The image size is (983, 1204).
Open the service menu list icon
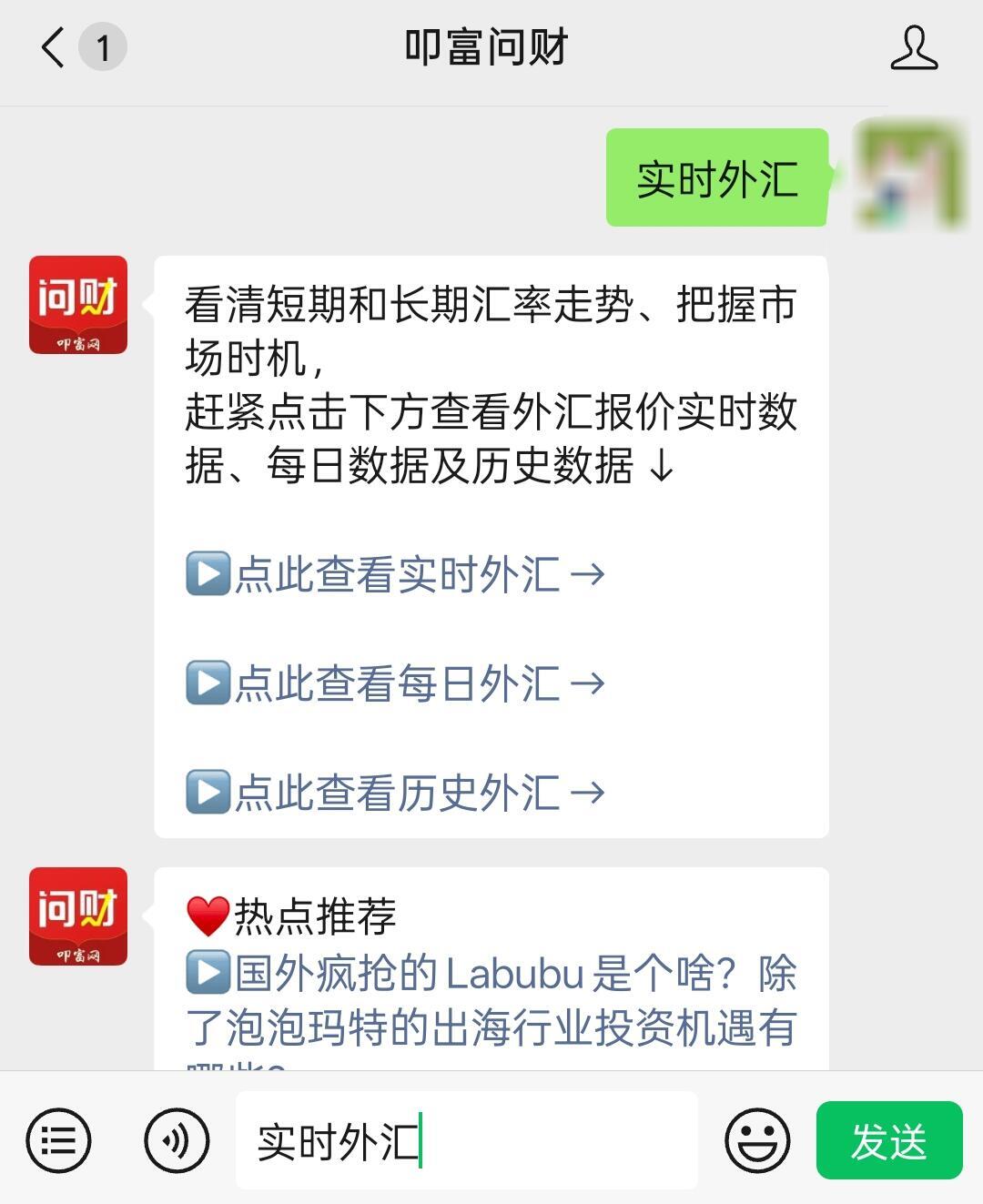click(x=59, y=1140)
